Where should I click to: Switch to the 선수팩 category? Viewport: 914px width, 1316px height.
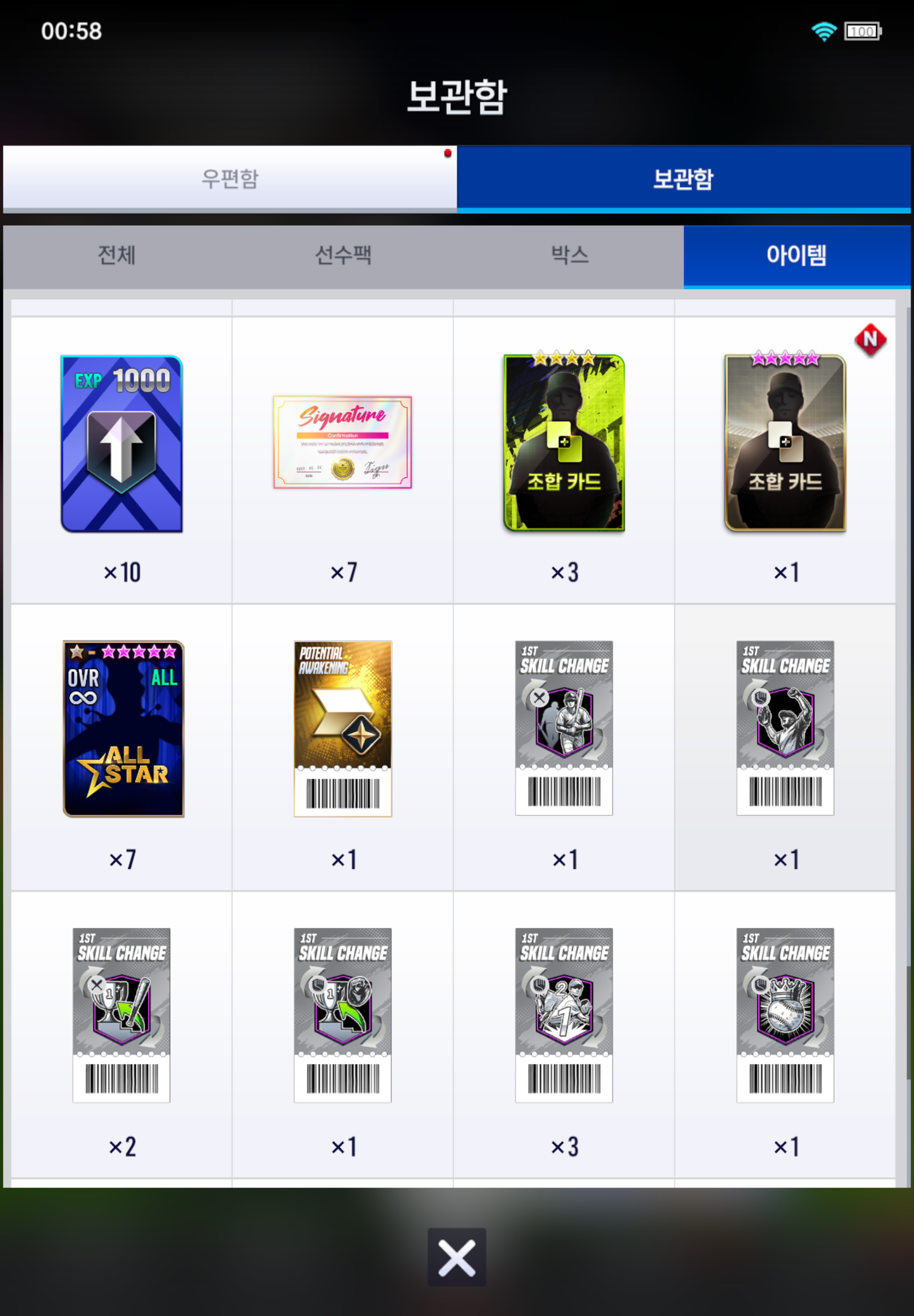[x=343, y=255]
